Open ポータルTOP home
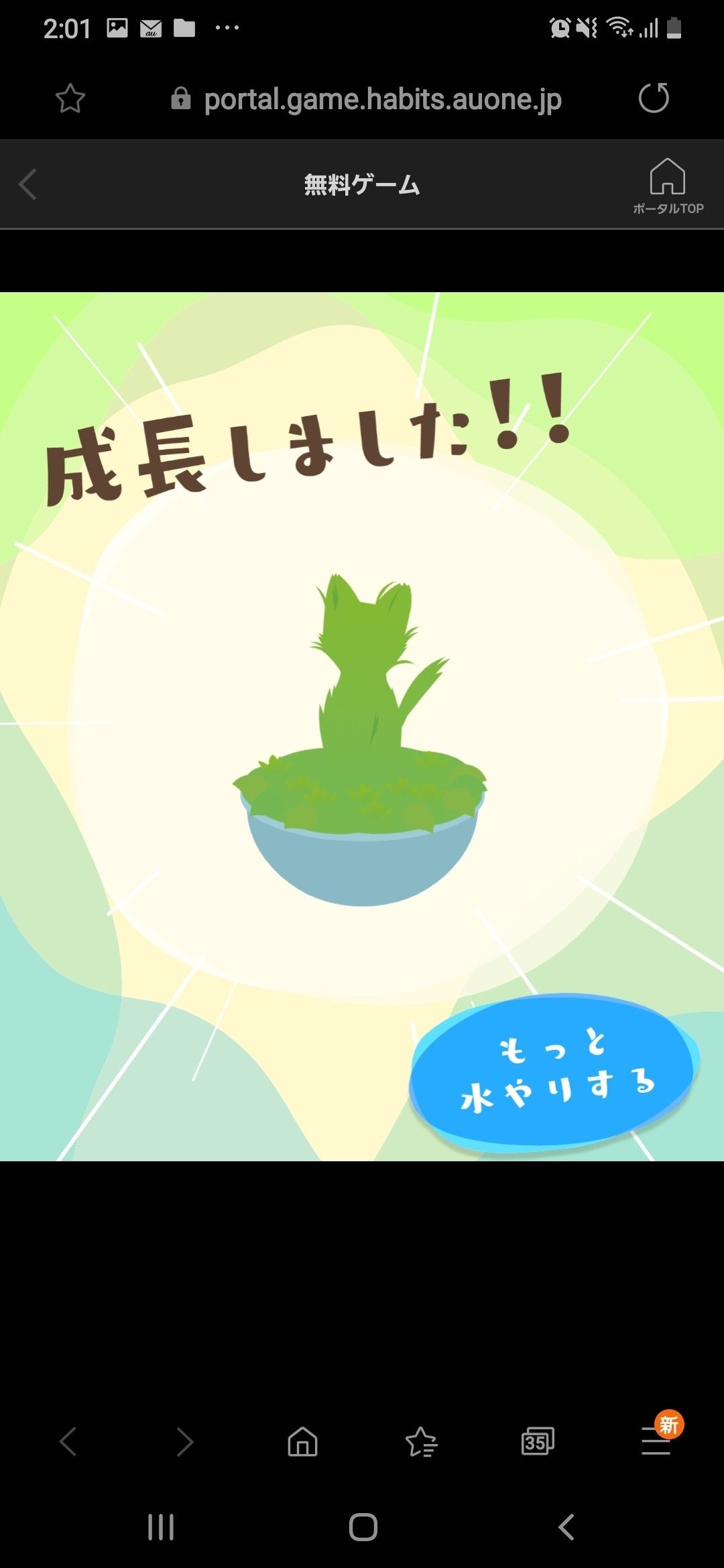 tap(668, 186)
